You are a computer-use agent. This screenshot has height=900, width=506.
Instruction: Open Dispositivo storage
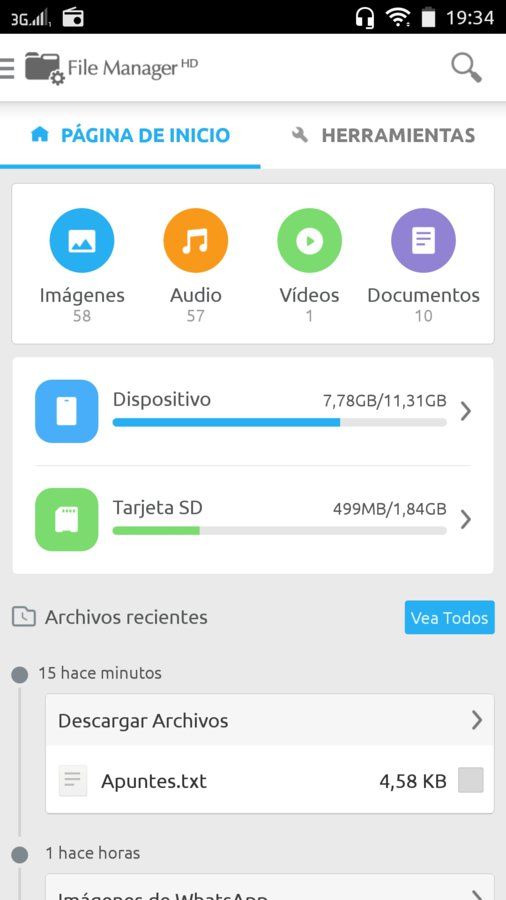pos(253,411)
